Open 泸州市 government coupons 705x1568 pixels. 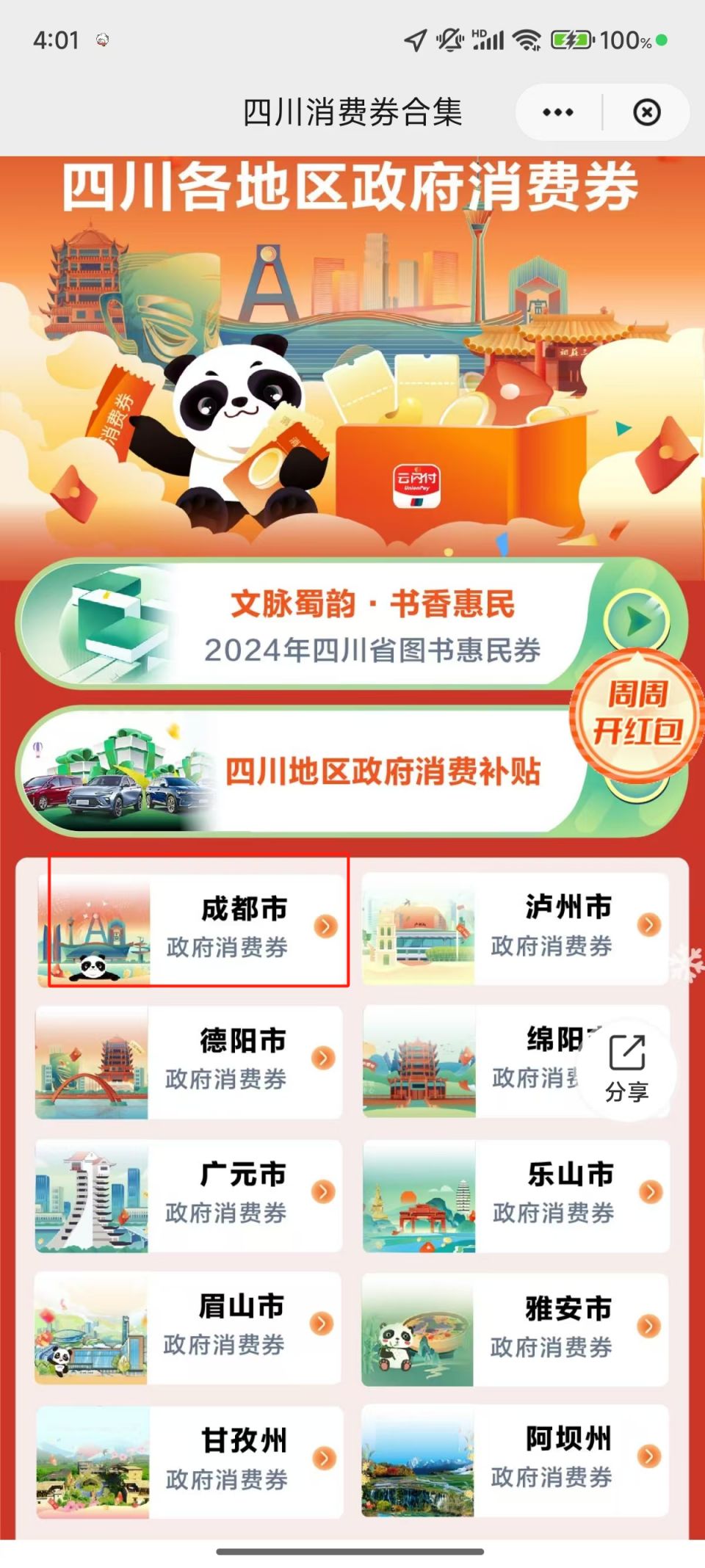coord(516,928)
